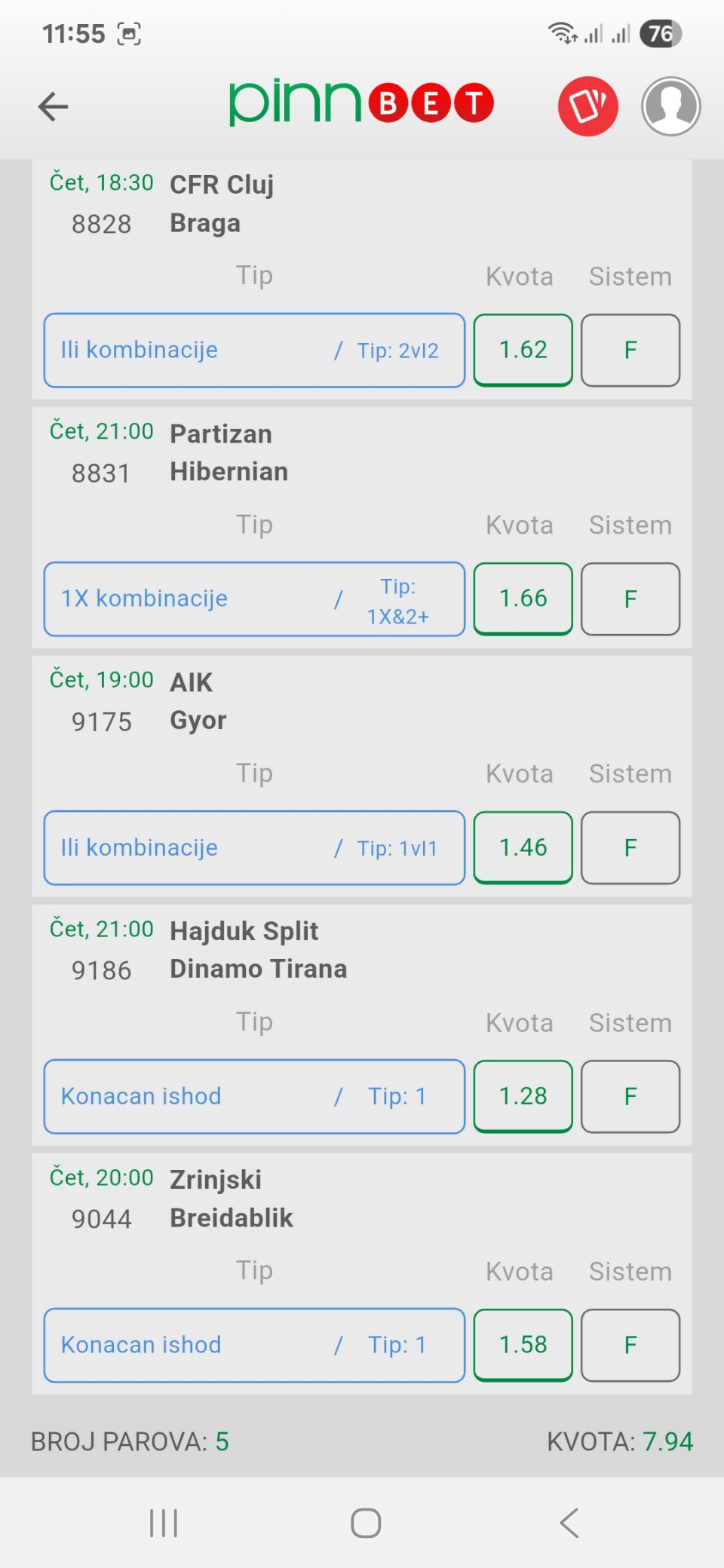Toggle the F system button for CFR Cluj
Viewport: 724px width, 1568px height.
630,351
